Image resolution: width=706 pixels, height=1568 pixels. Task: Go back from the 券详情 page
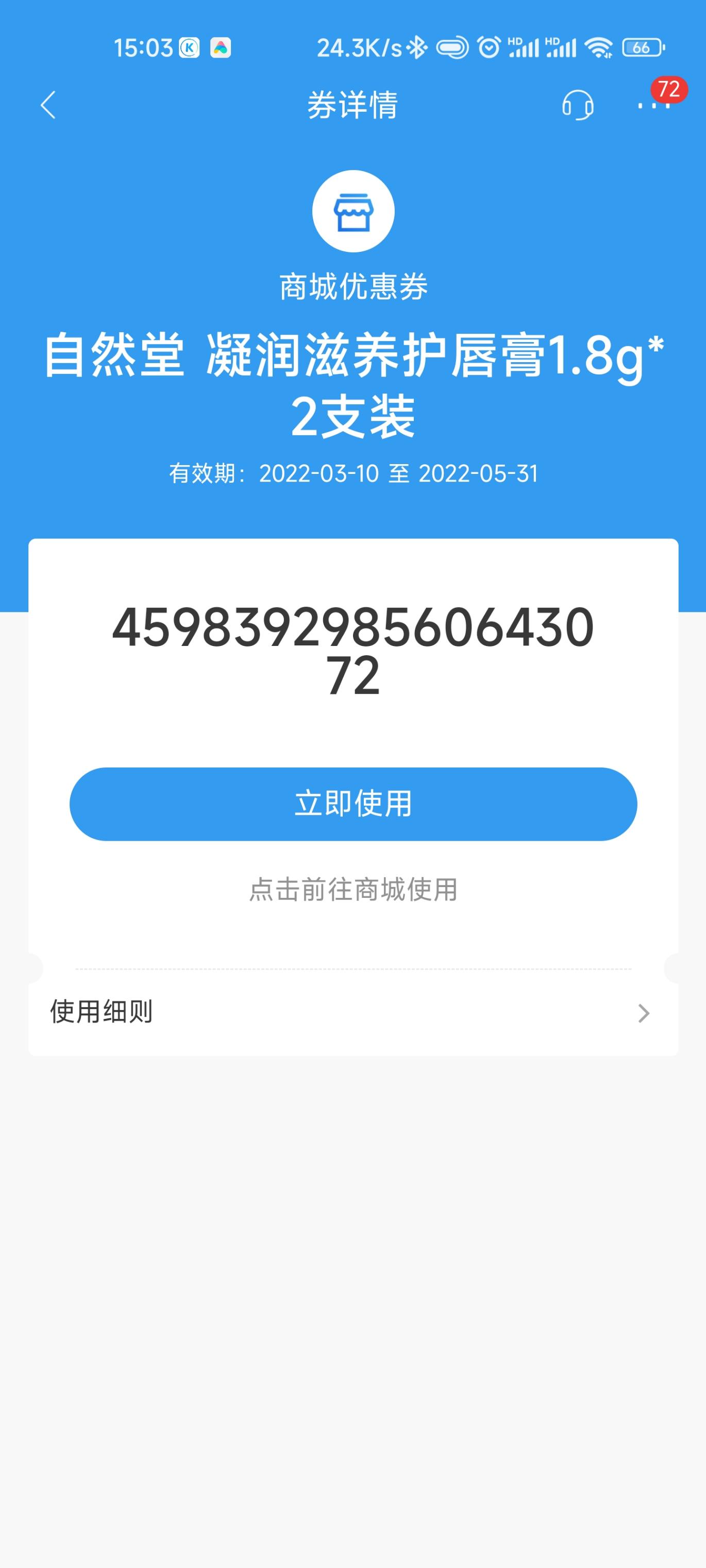[x=48, y=105]
